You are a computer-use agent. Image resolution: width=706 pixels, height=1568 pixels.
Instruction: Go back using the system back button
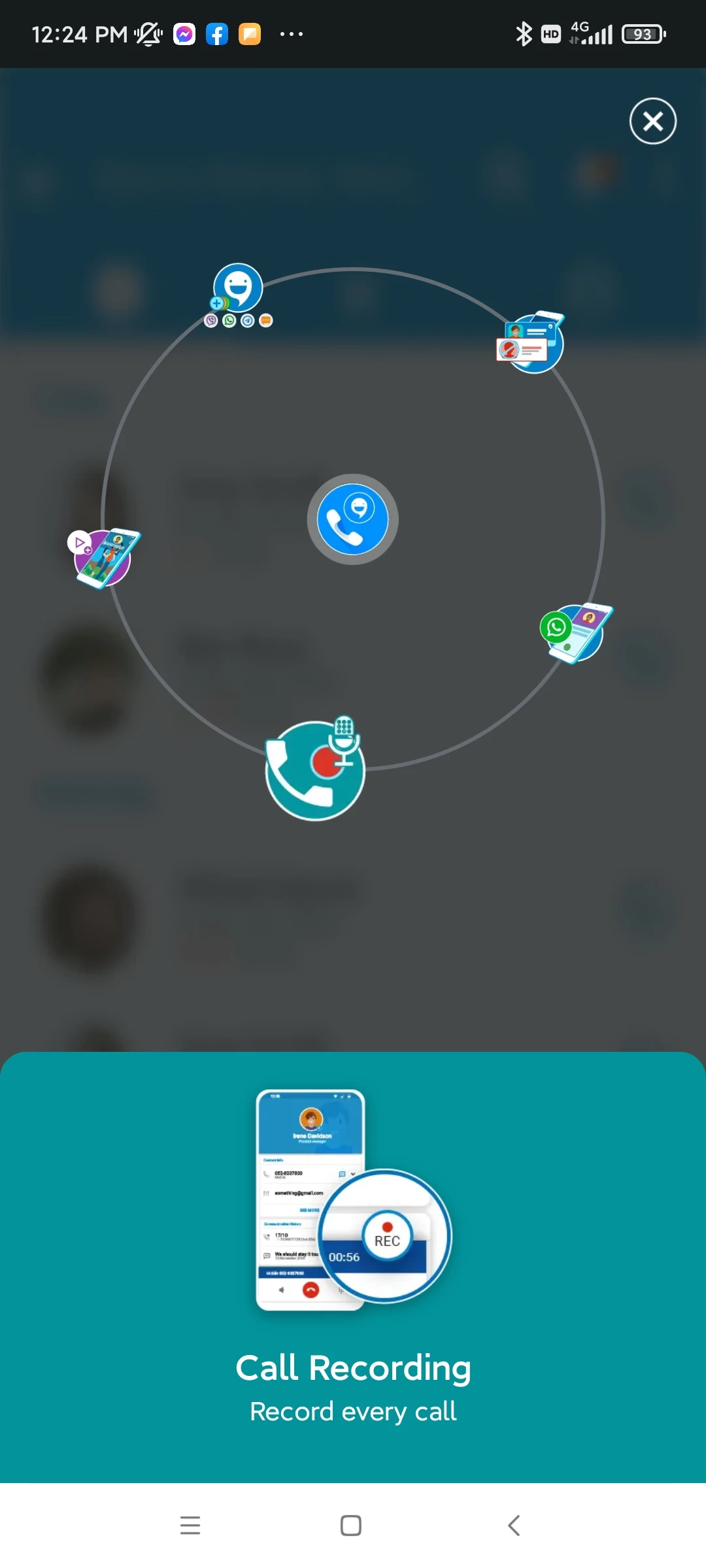(x=514, y=1526)
